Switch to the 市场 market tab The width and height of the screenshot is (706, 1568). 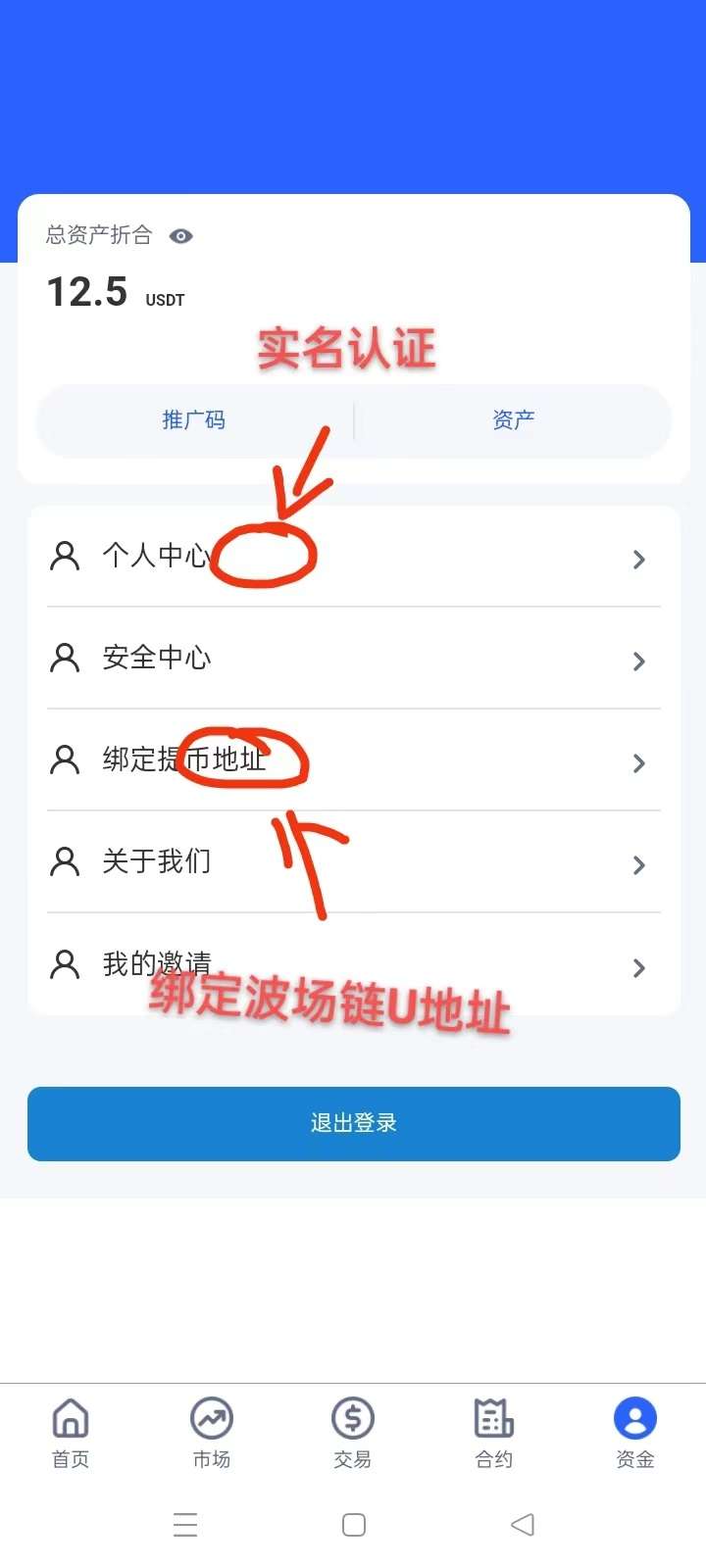tap(212, 1433)
